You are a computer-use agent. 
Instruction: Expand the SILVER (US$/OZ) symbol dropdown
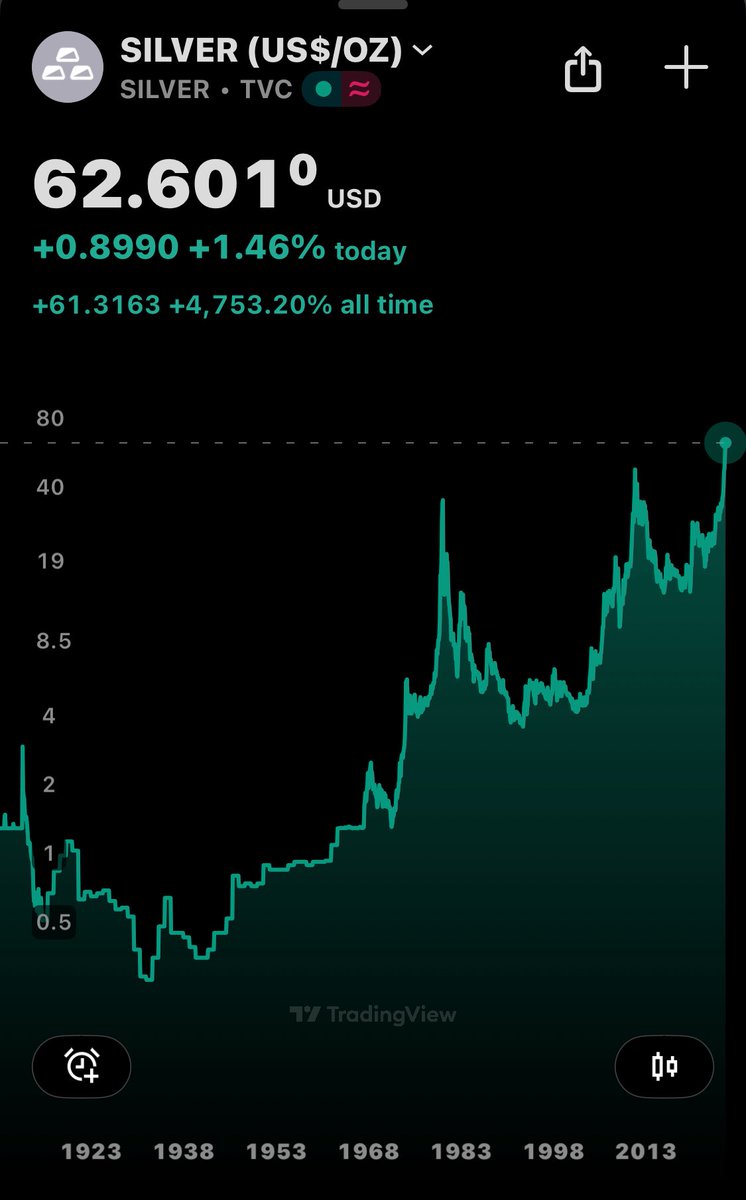tap(423, 50)
